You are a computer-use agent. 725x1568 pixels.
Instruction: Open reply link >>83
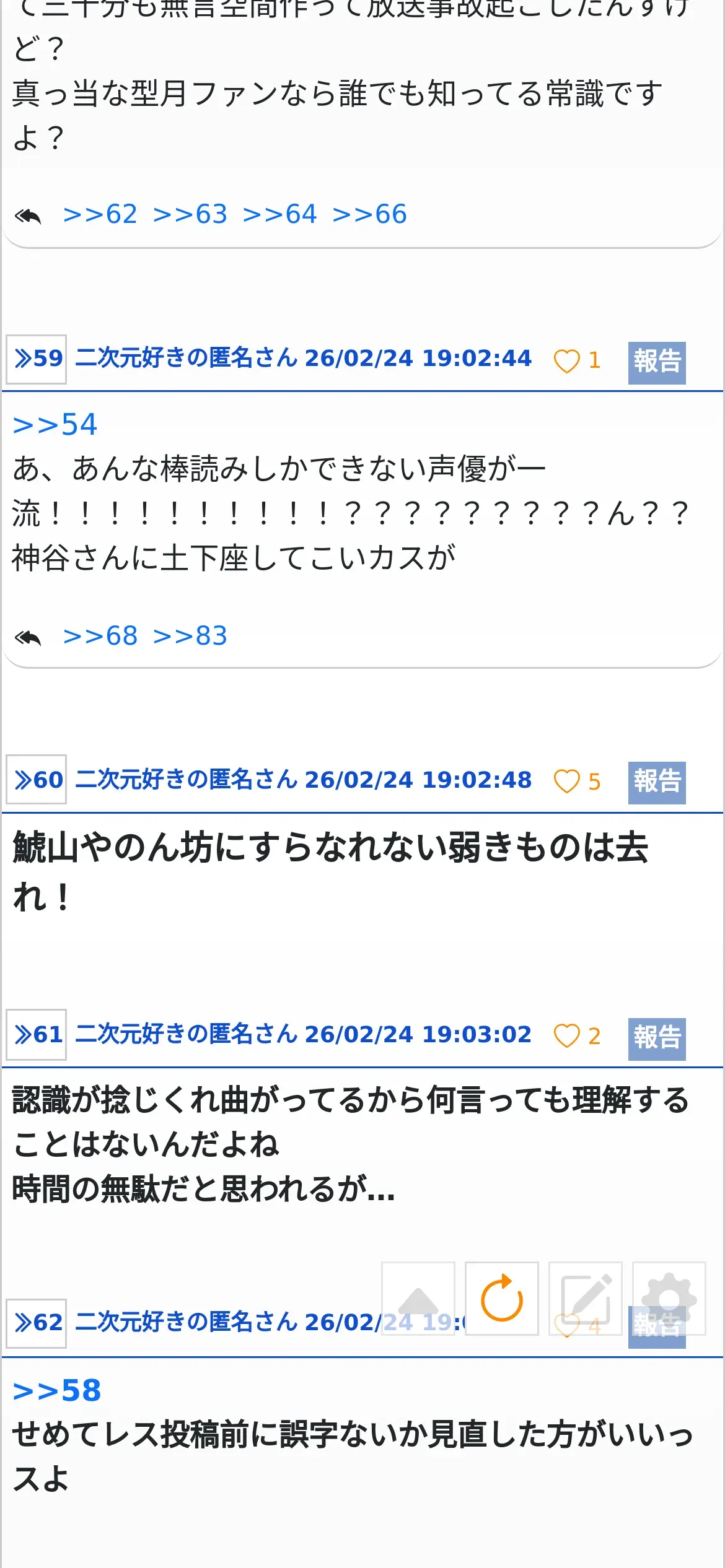tap(190, 636)
